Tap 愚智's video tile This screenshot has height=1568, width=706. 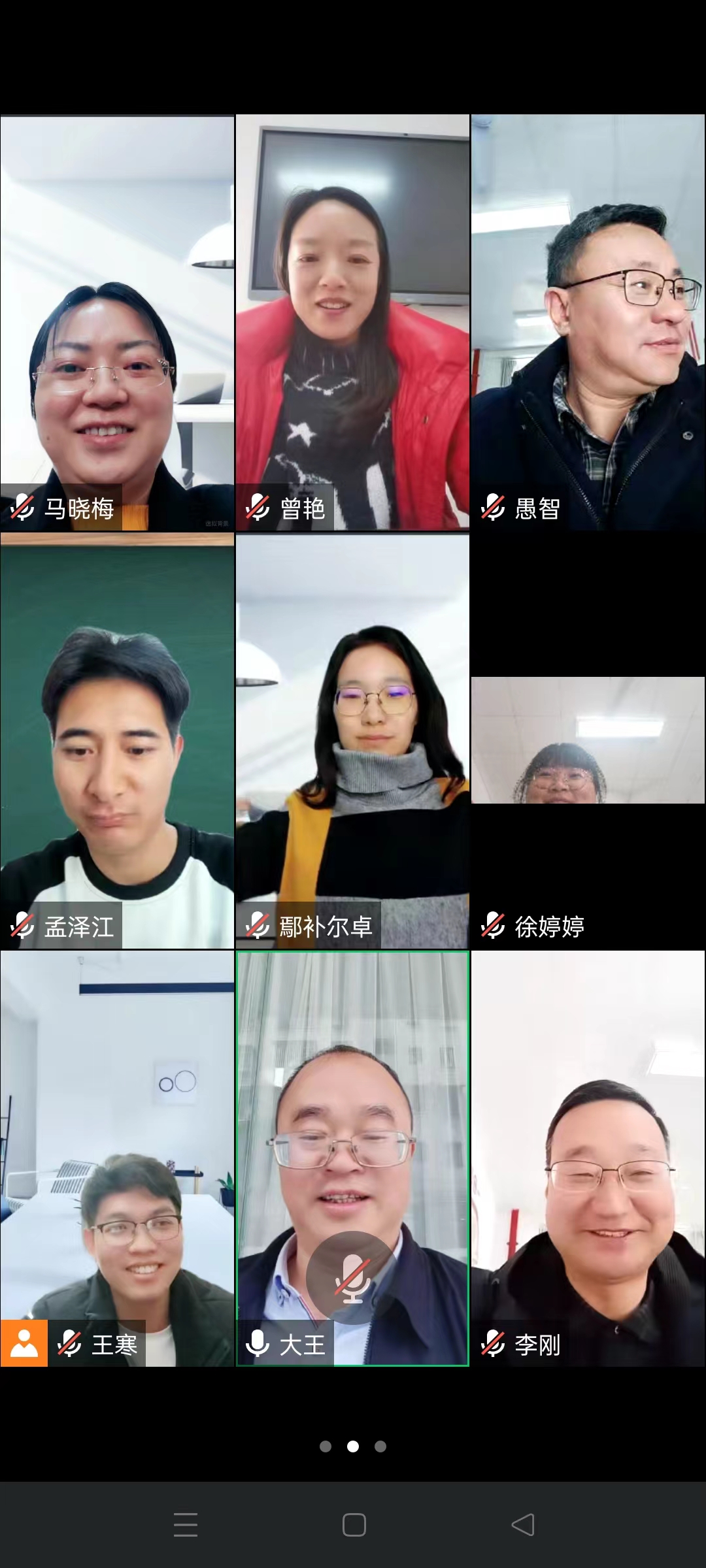click(x=588, y=323)
